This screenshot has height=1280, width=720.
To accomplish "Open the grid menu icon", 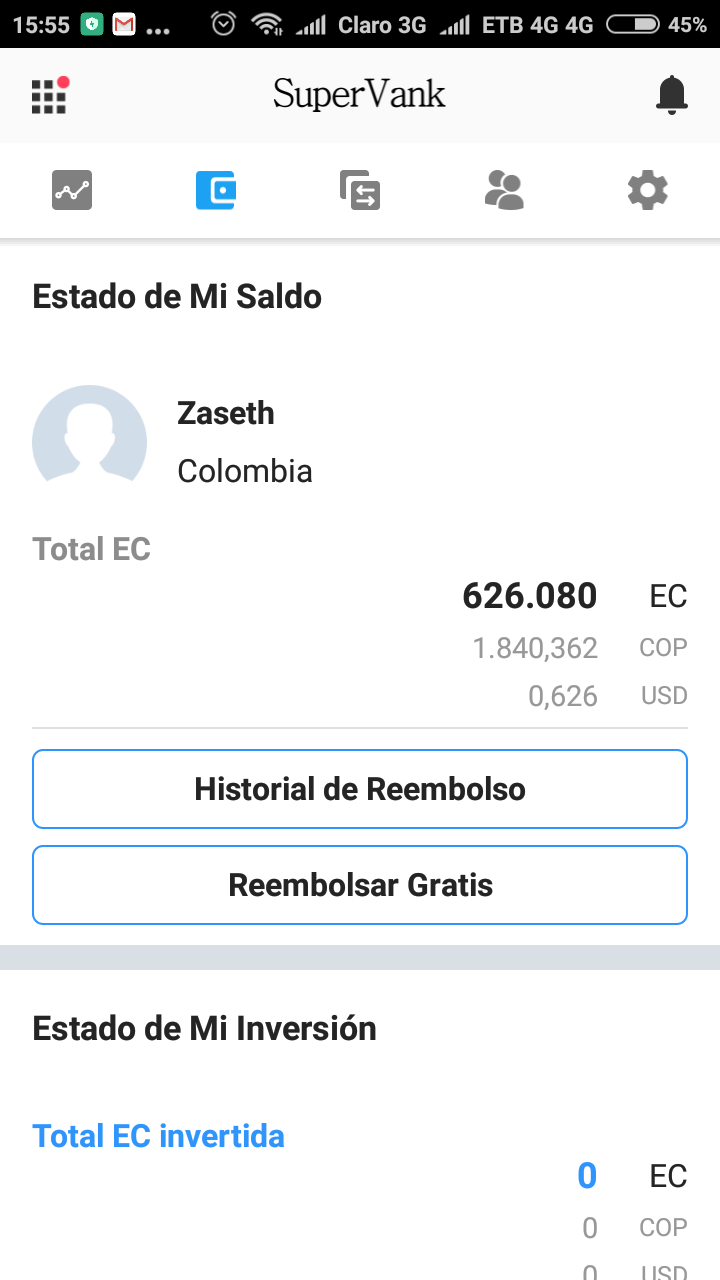I will point(48,96).
